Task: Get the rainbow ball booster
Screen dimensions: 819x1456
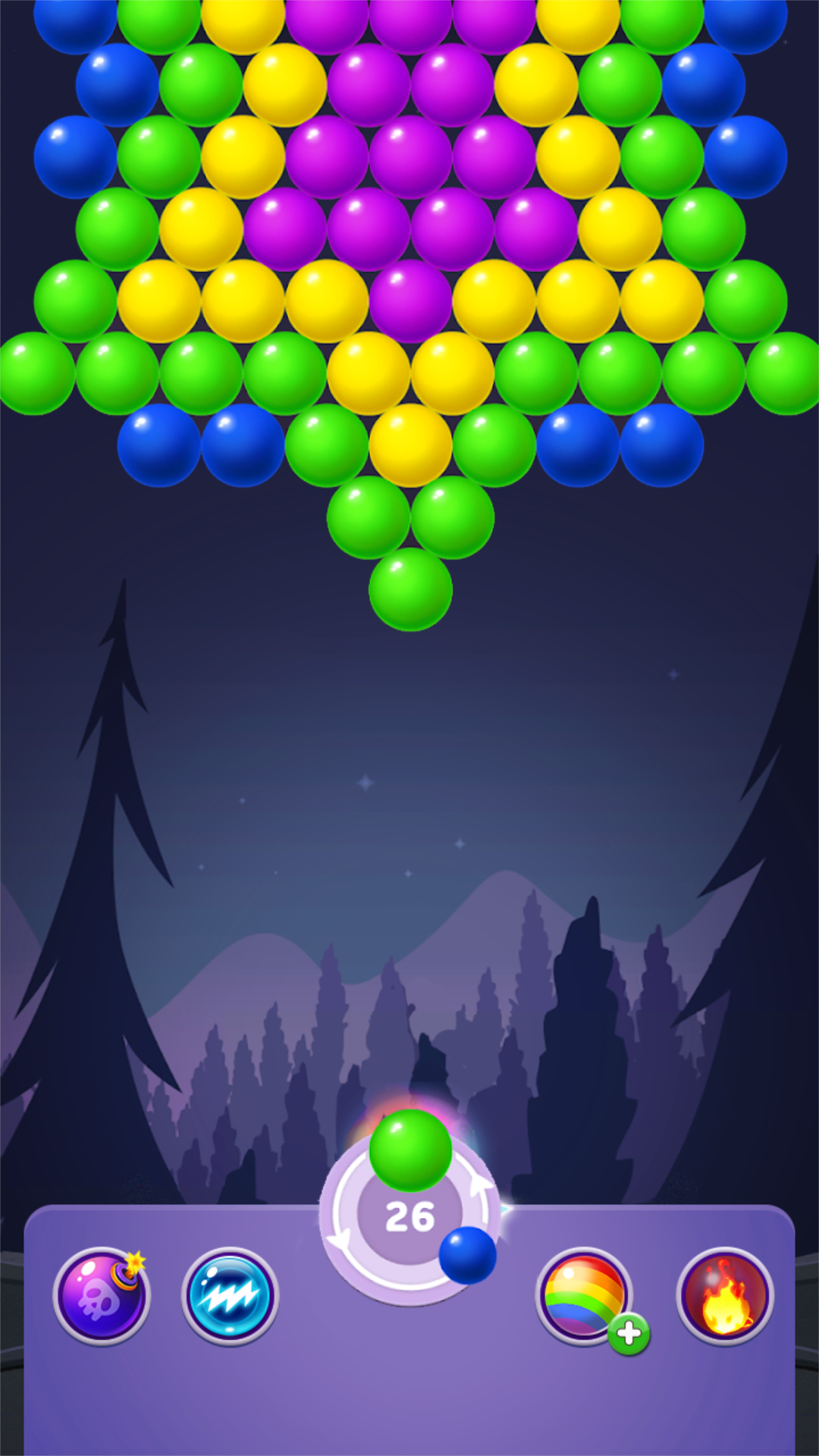Action: pyautogui.click(x=584, y=1295)
